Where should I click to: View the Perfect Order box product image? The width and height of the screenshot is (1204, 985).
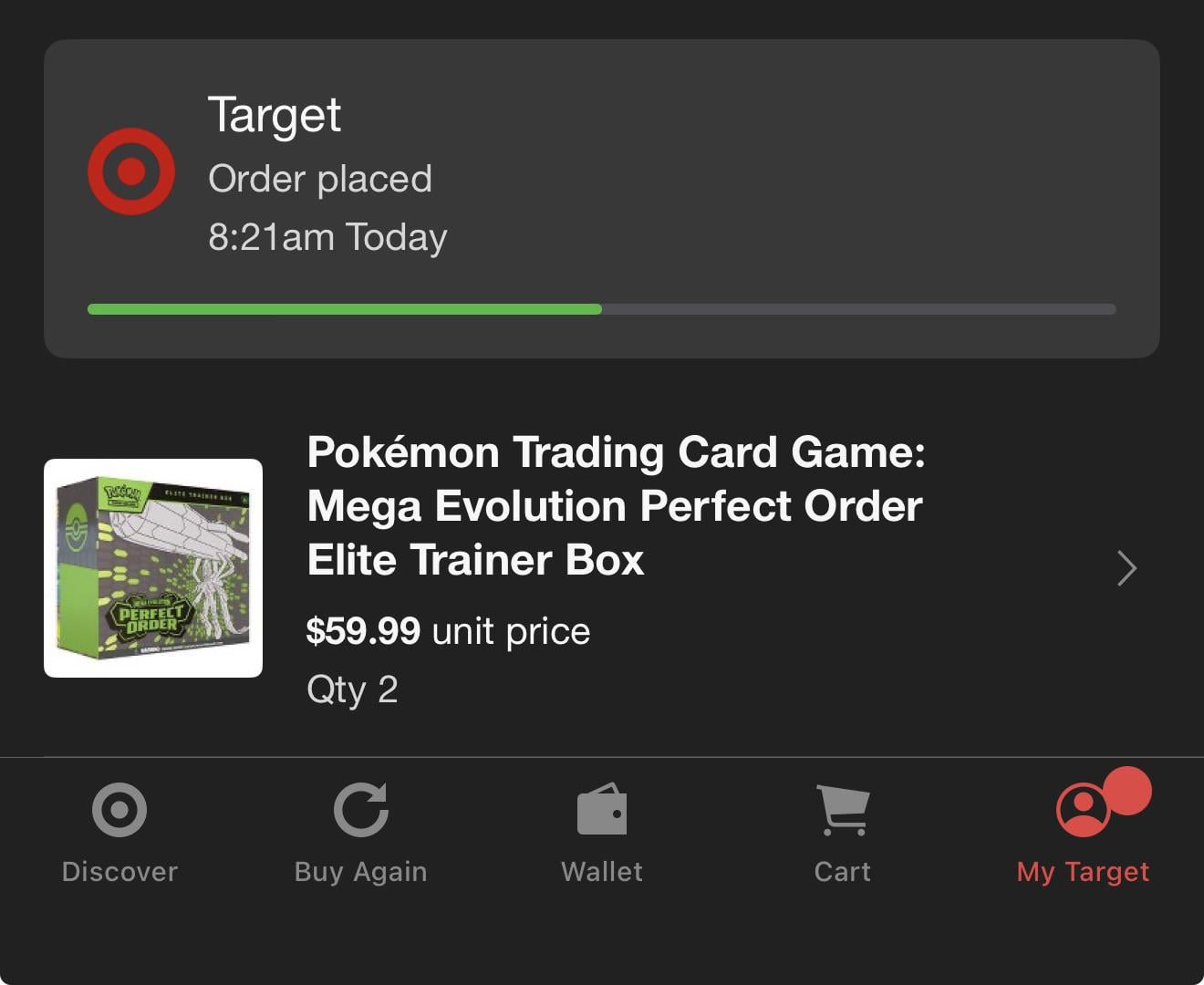coord(153,567)
